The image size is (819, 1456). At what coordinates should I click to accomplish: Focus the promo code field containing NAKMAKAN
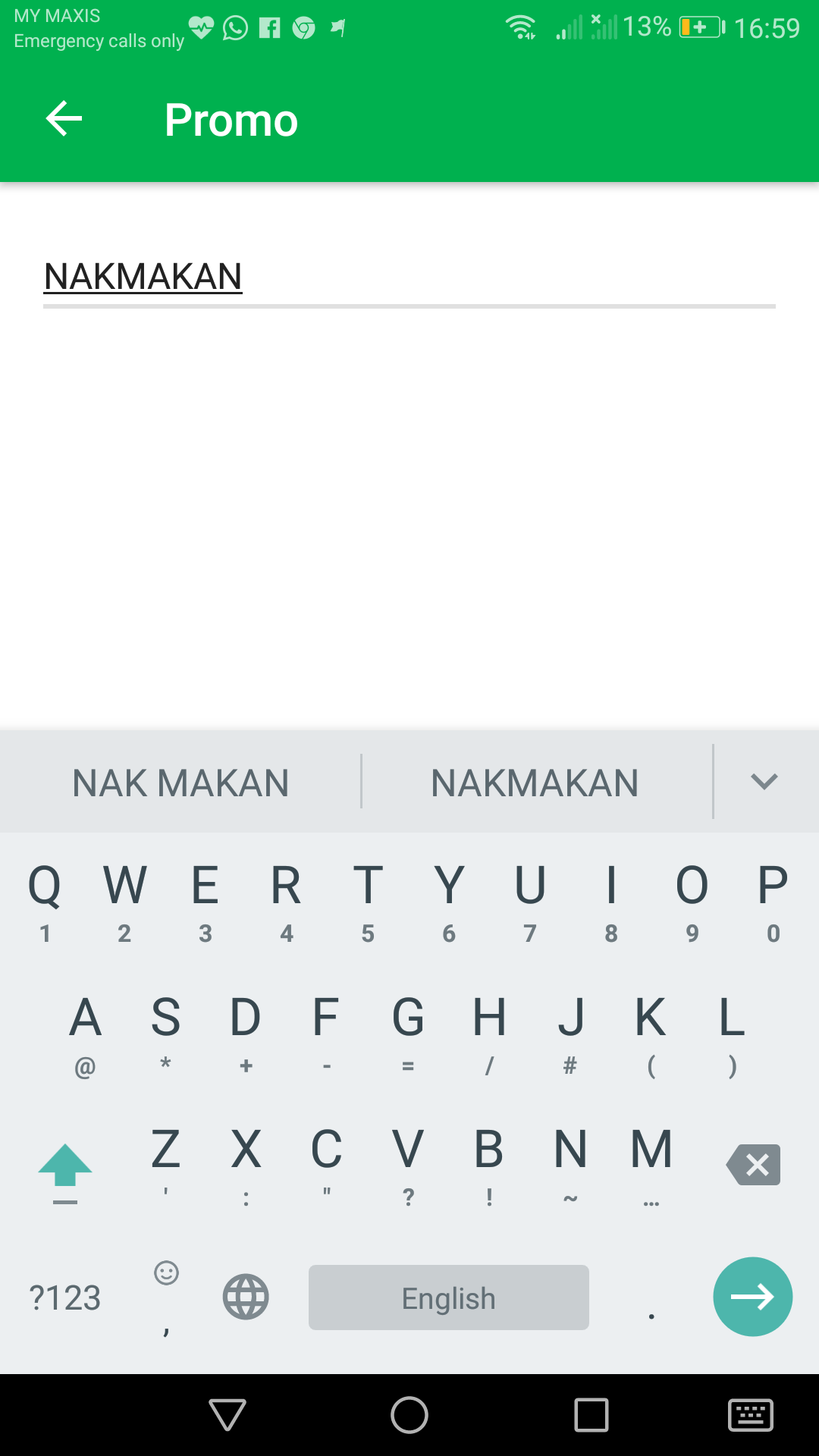408,277
